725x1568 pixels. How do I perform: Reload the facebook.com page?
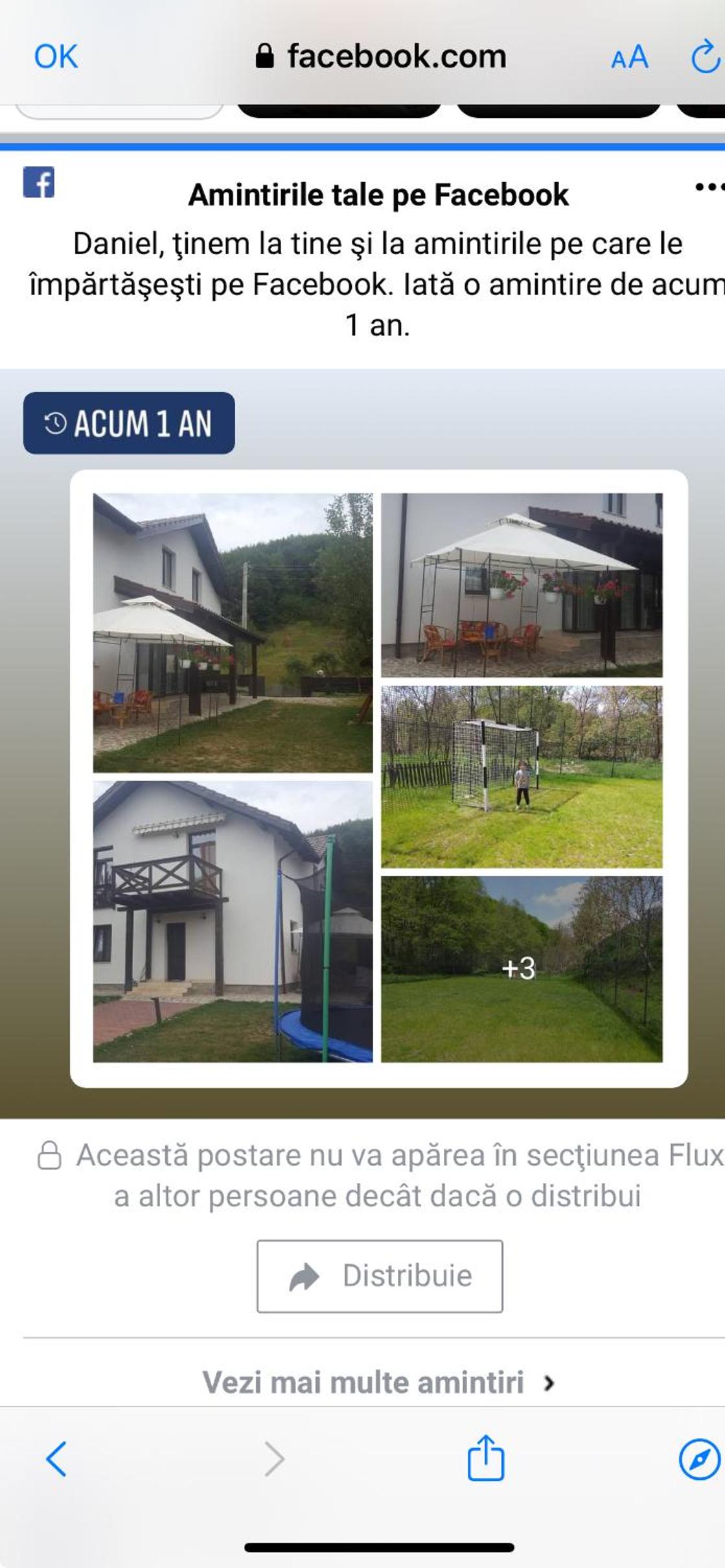click(x=705, y=57)
